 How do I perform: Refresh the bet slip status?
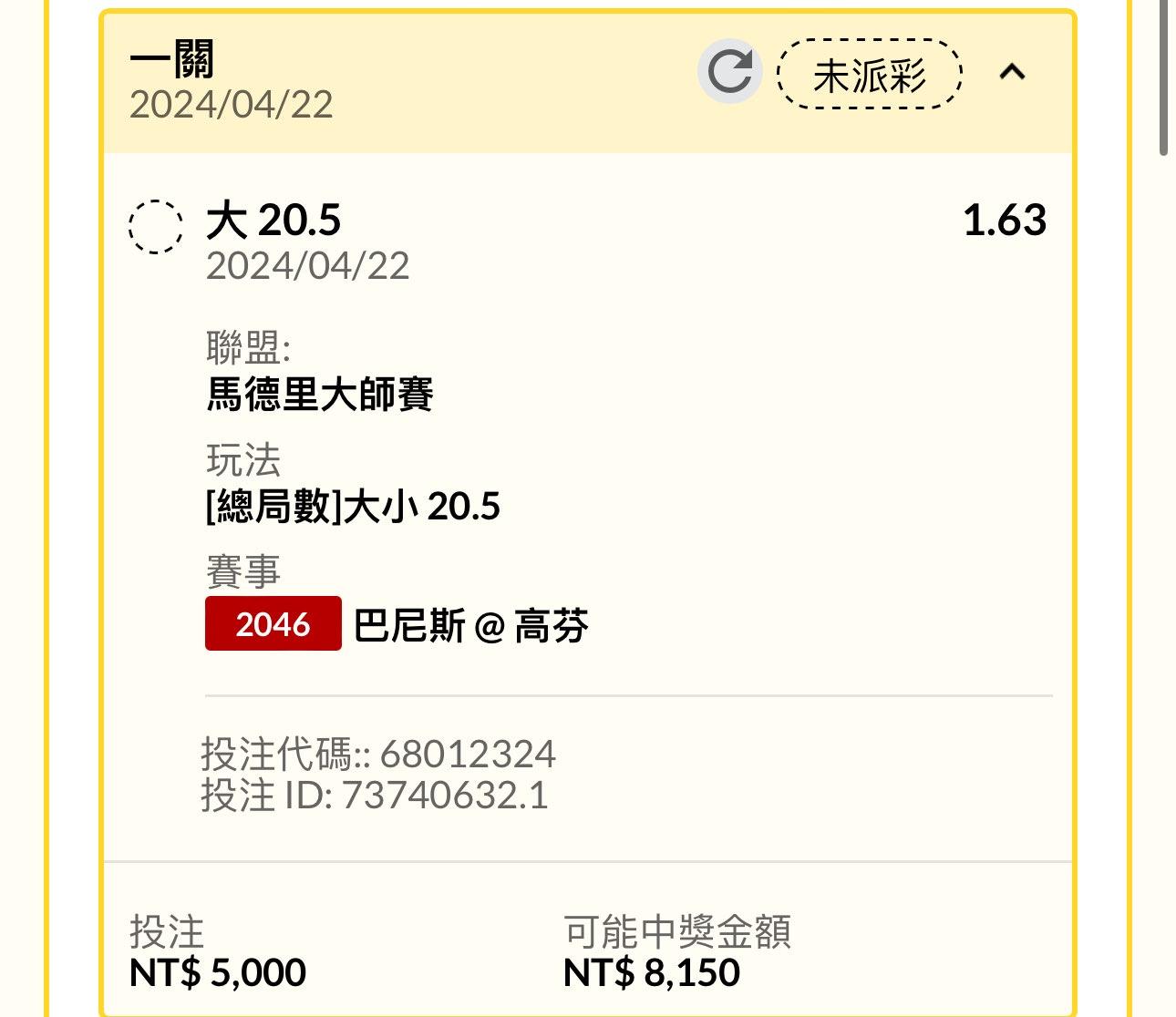729,72
